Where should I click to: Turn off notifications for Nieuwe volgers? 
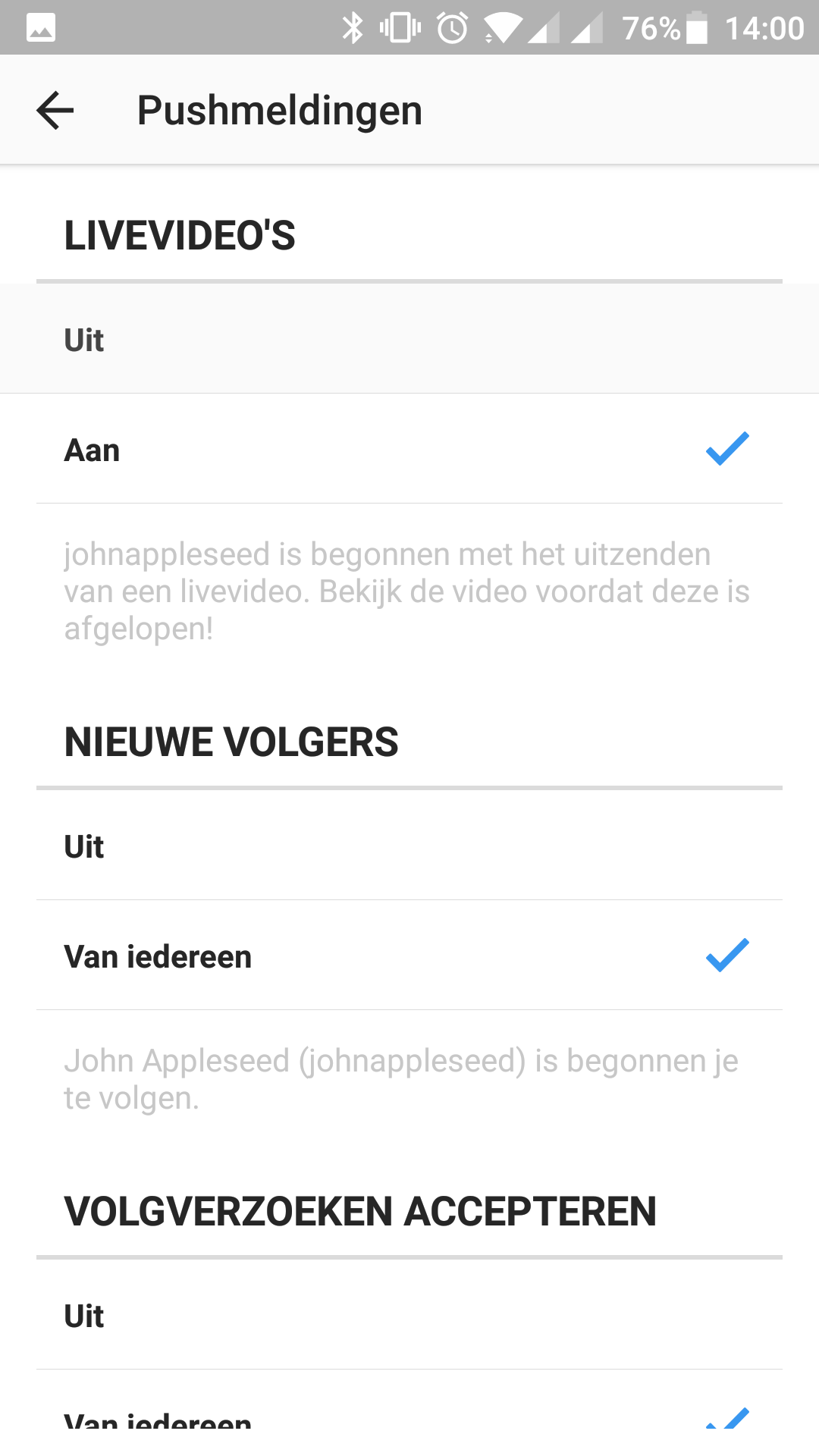pyautogui.click(x=409, y=846)
